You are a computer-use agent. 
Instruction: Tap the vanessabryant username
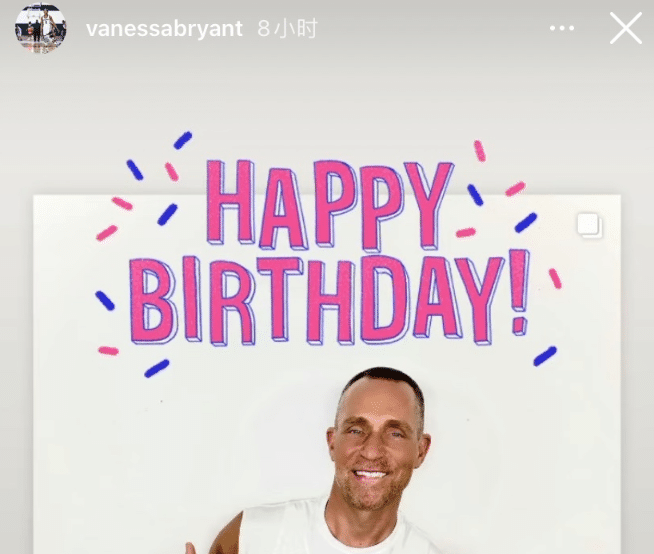(164, 29)
